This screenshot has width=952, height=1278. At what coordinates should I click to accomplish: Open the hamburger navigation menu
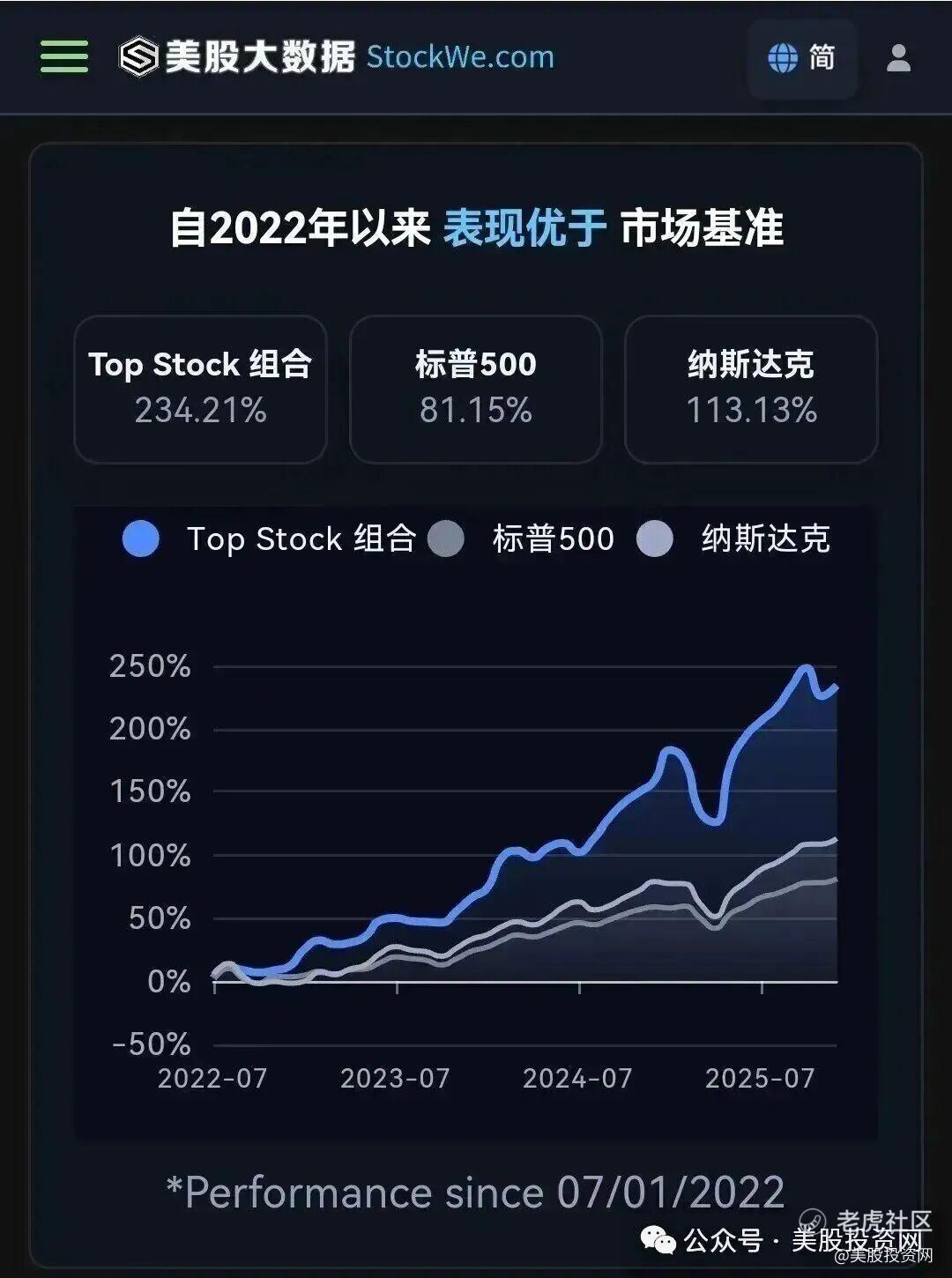pyautogui.click(x=64, y=57)
